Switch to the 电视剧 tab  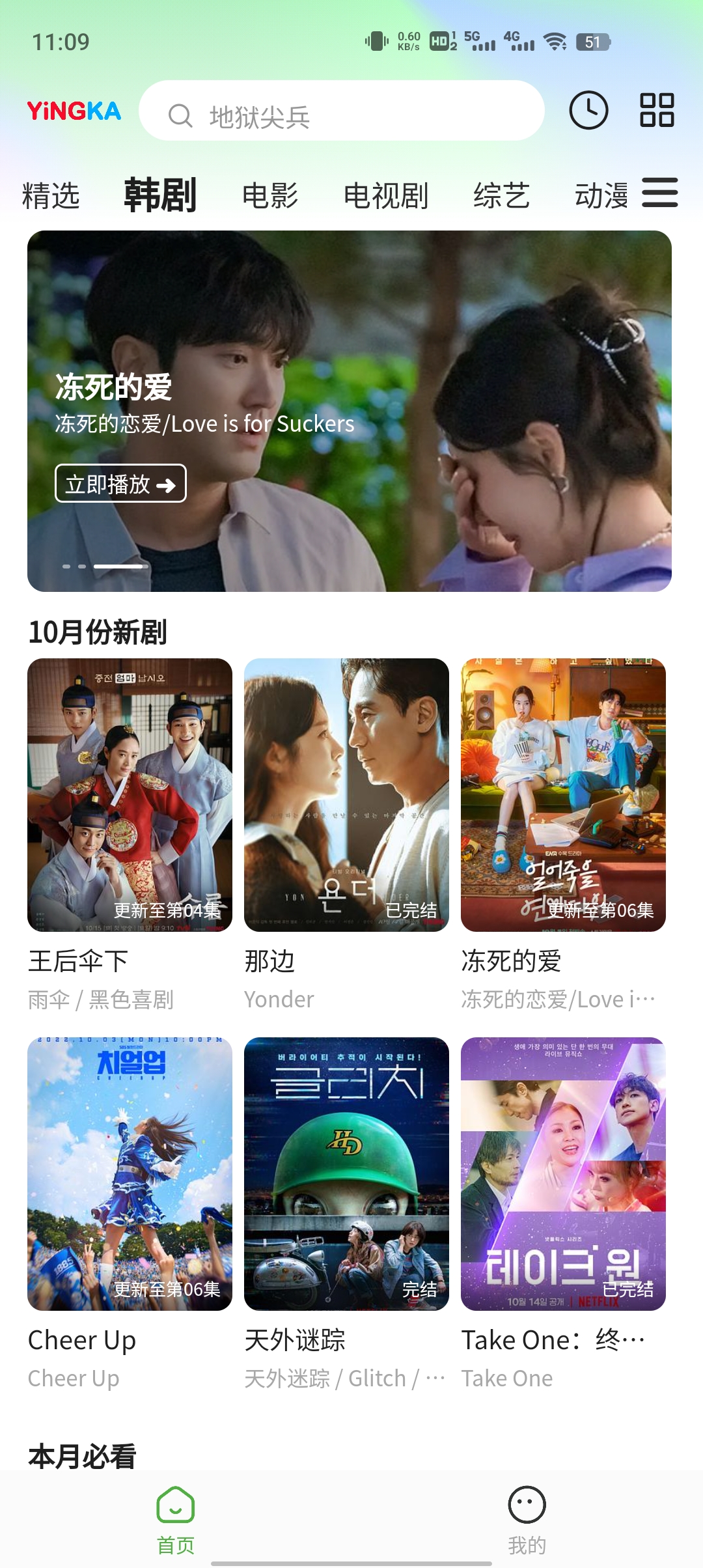pos(386,195)
